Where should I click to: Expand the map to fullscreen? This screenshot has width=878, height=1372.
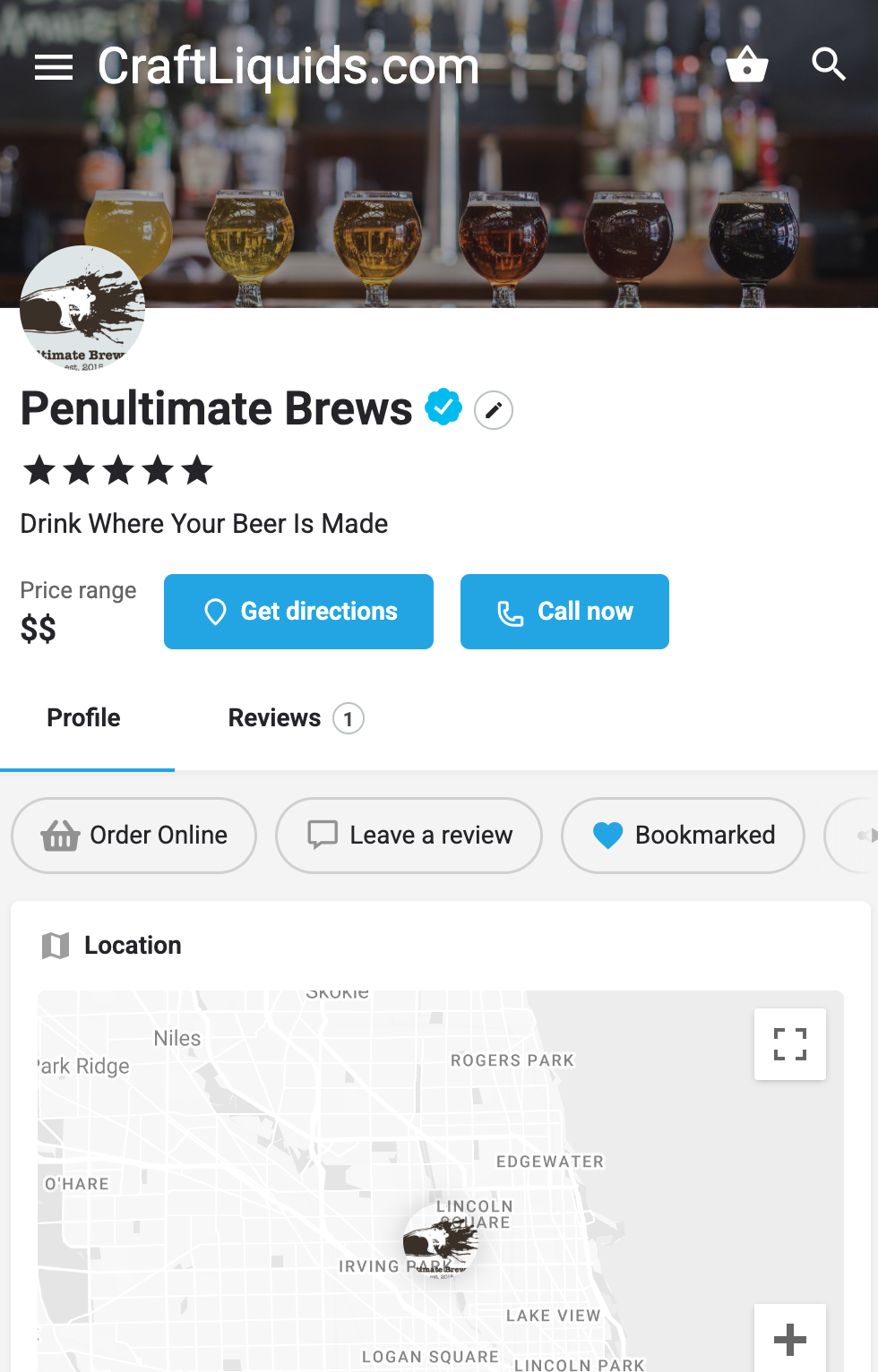[789, 1044]
